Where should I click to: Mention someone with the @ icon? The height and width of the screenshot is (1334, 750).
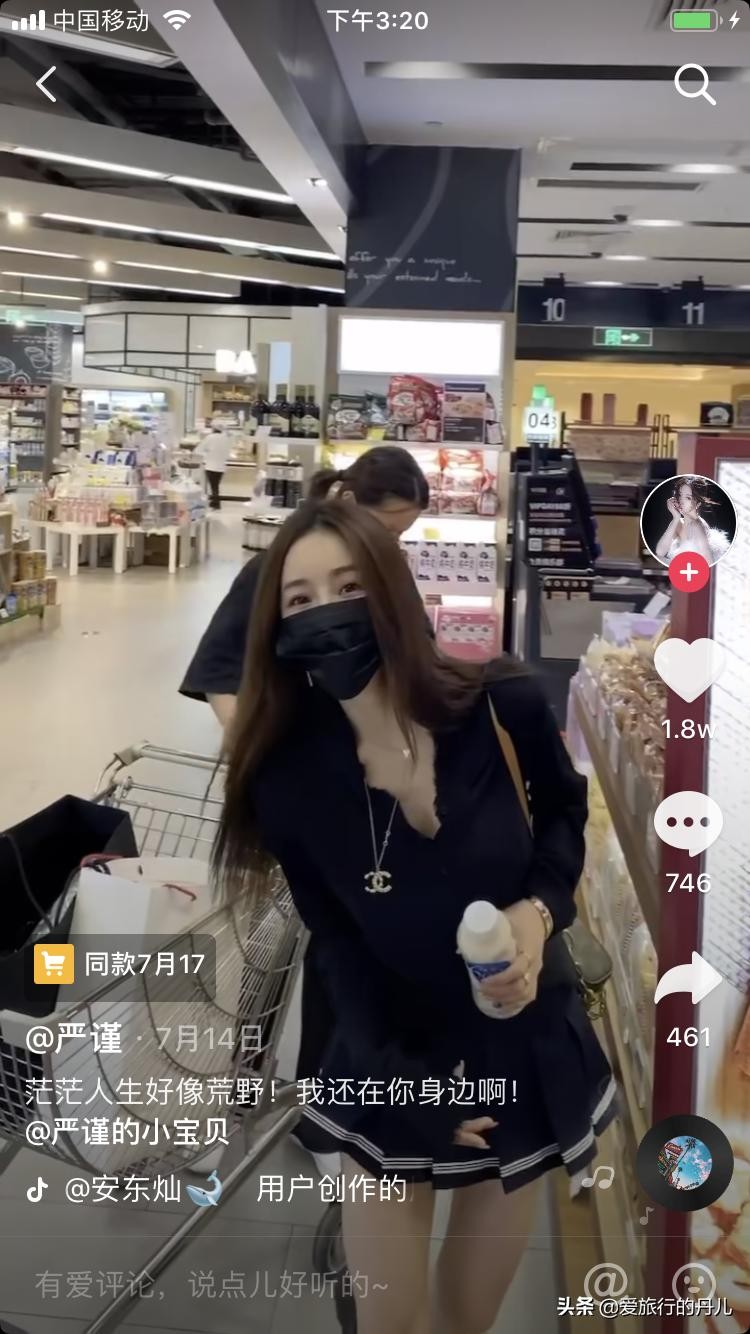tap(605, 1282)
